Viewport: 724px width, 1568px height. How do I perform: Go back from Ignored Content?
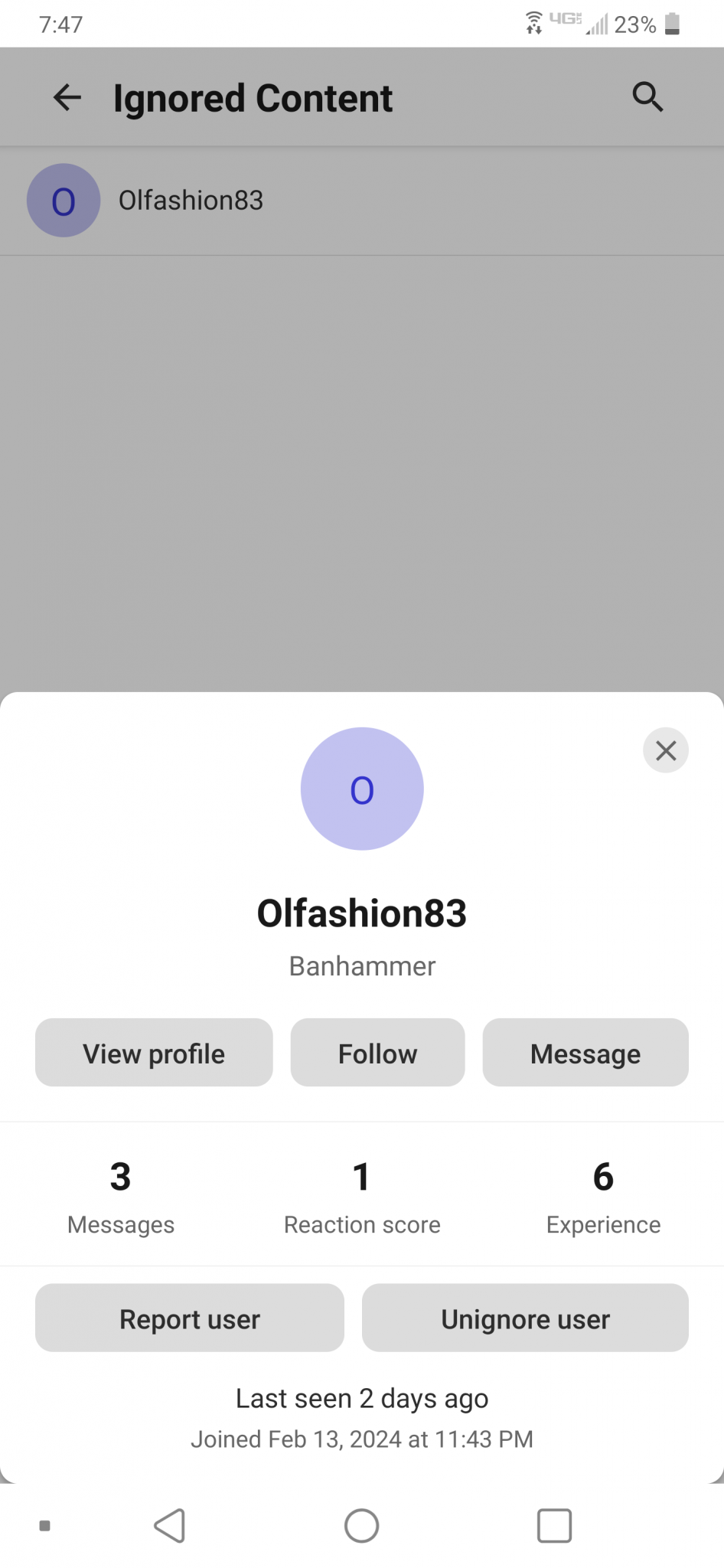point(67,97)
